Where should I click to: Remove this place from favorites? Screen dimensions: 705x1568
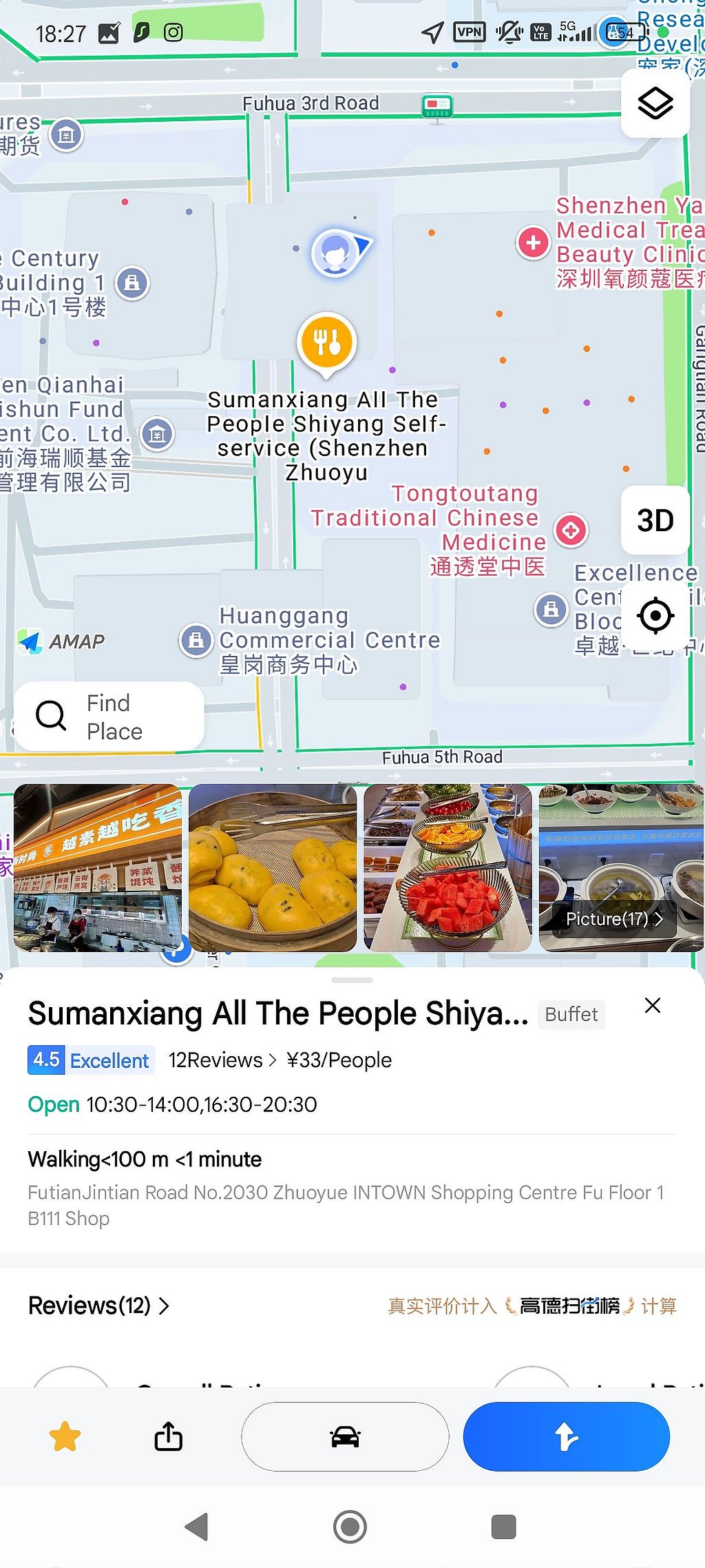point(65,1436)
